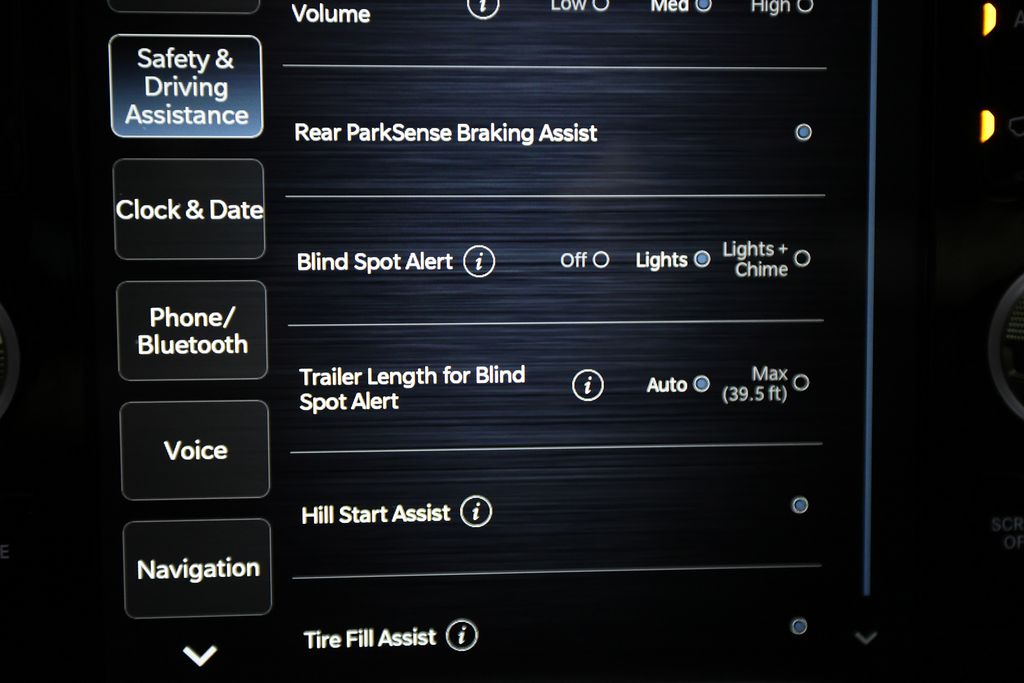
Task: Show info about Blind Spot Alert
Action: tap(479, 262)
